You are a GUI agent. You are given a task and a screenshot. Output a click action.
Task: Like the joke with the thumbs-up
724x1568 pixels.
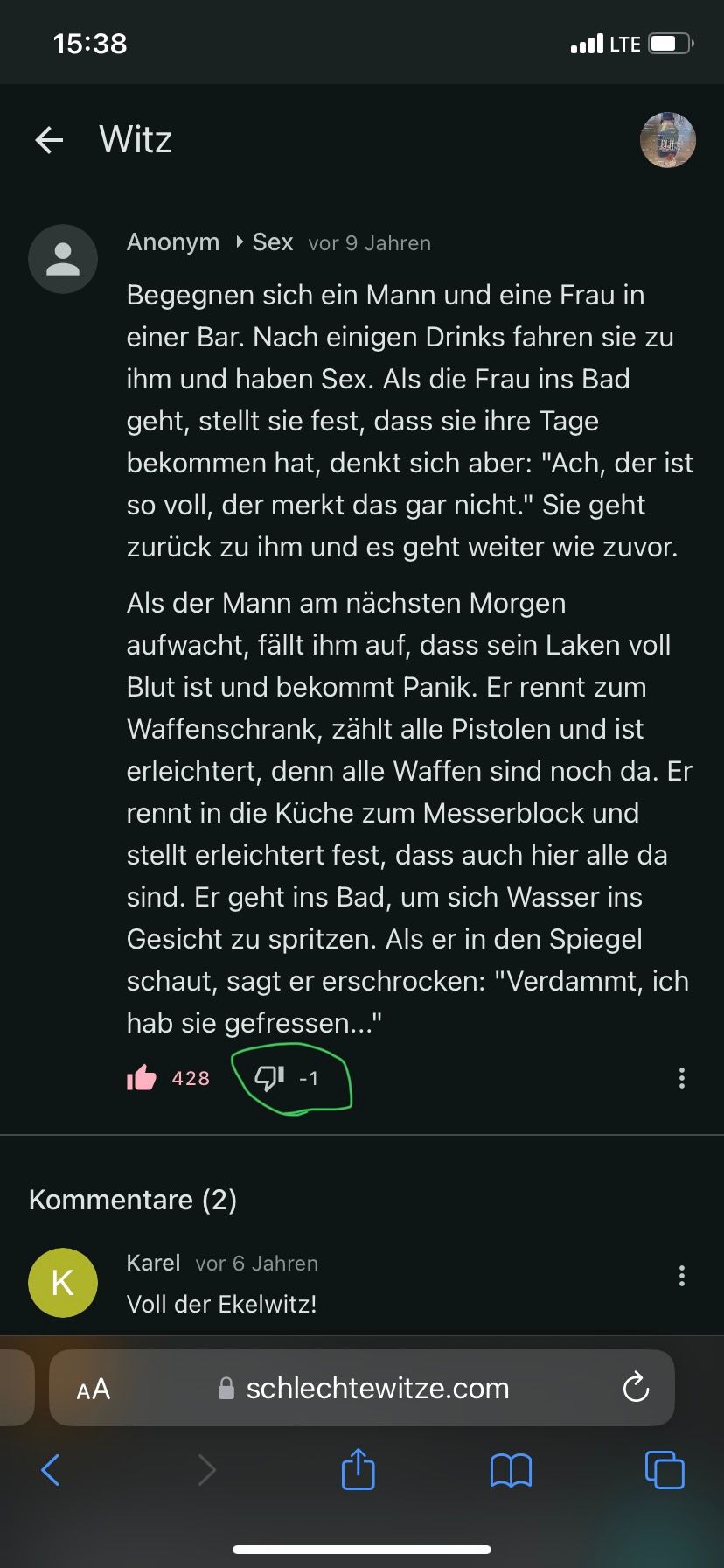coord(143,1078)
